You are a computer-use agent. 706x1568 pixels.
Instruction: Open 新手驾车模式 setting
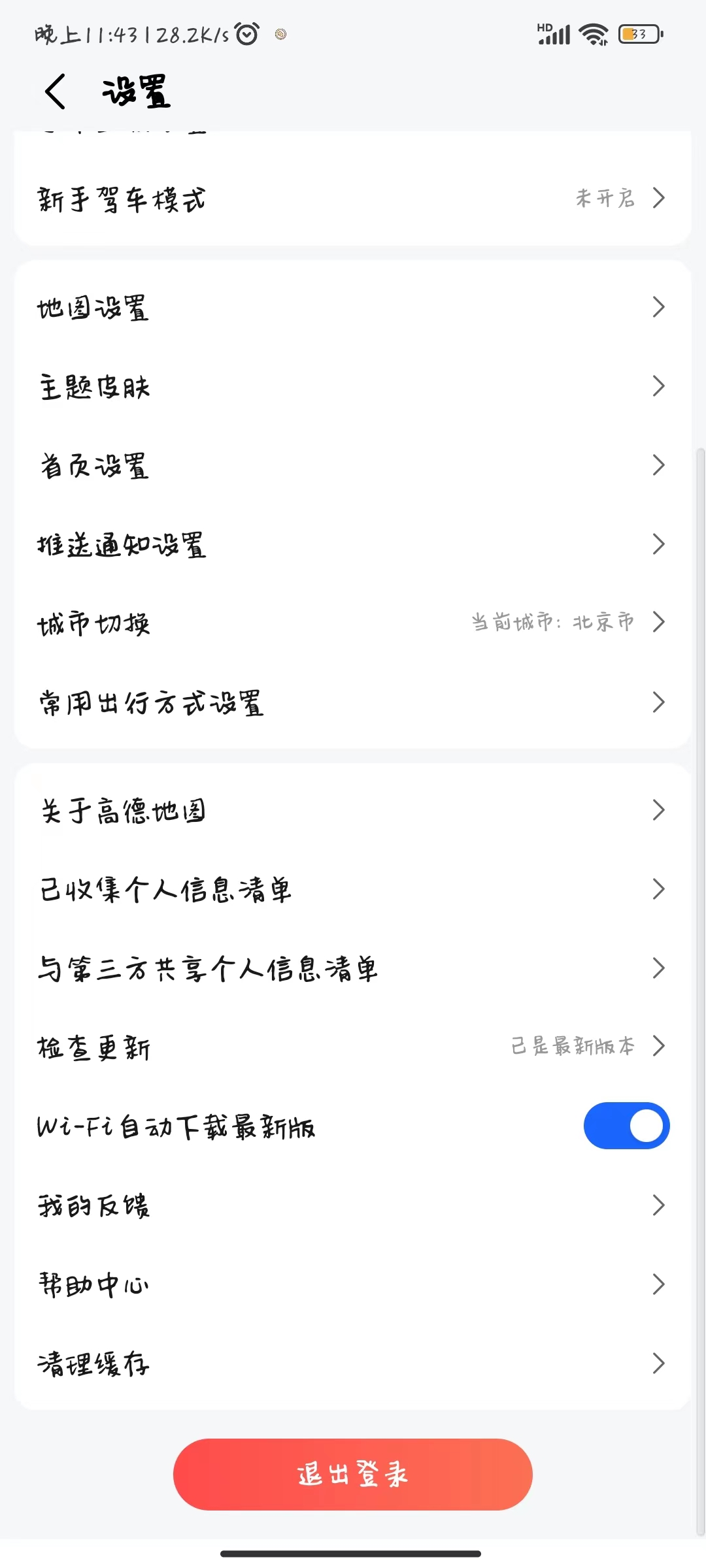[x=352, y=199]
